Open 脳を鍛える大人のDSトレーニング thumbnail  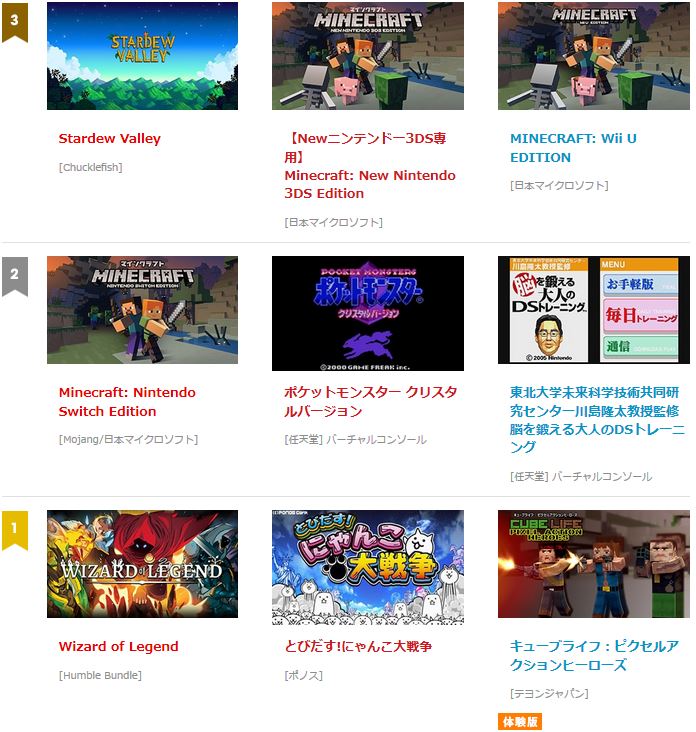[593, 310]
